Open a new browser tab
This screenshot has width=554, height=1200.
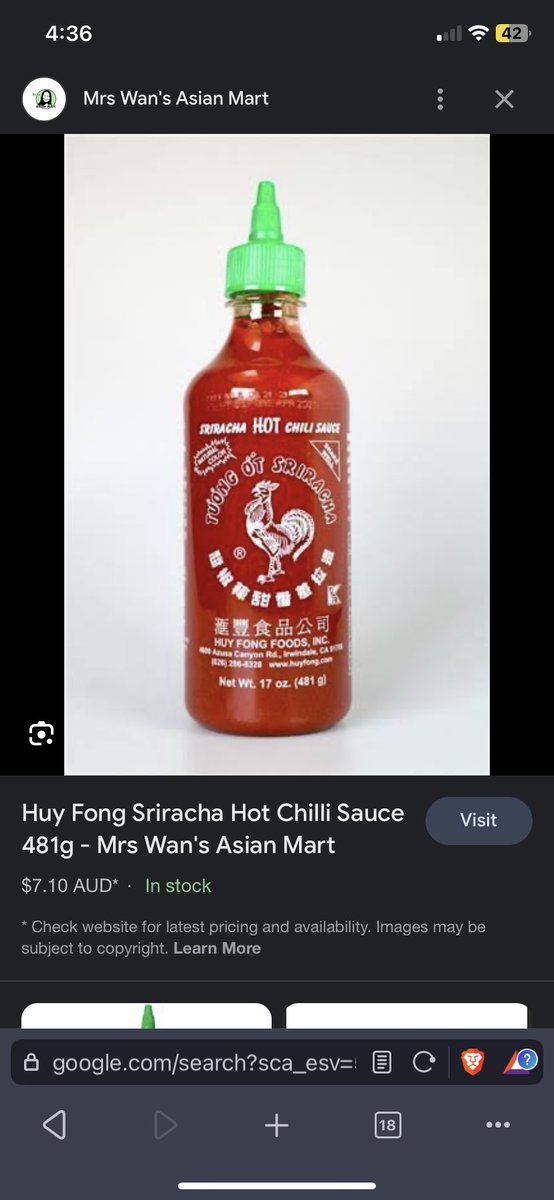276,1126
